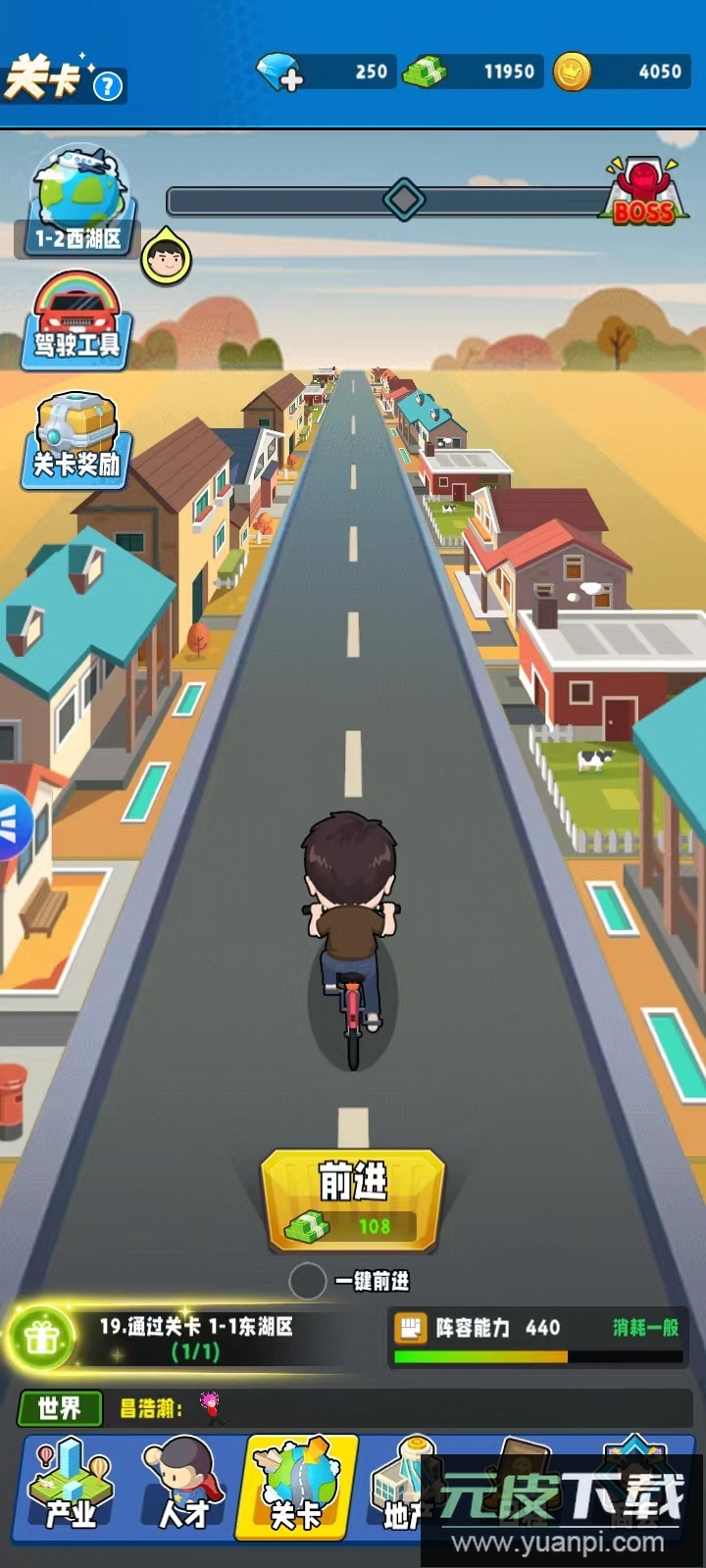Open the 地产 tab

[x=402, y=1488]
